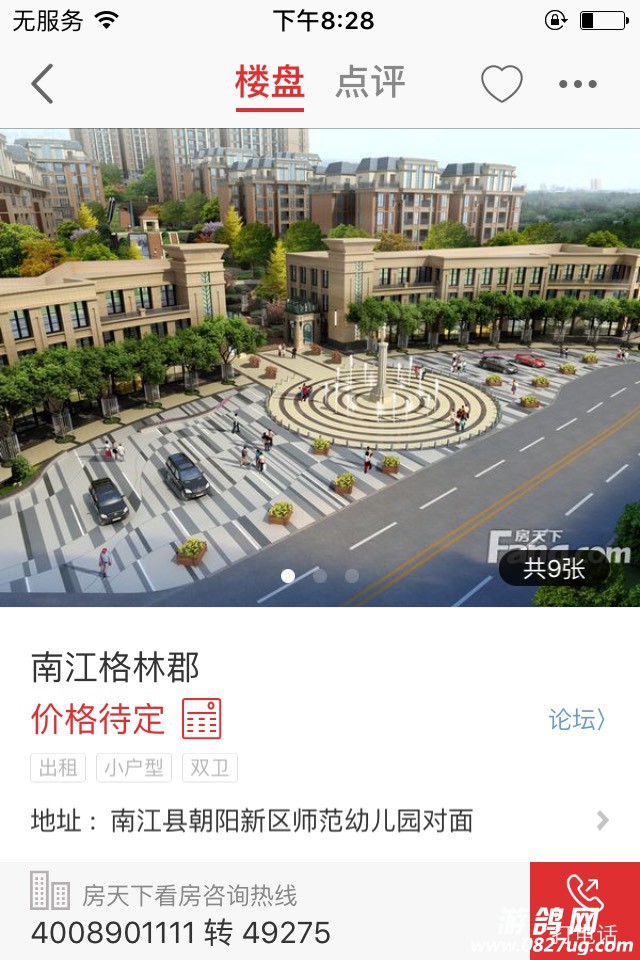The width and height of the screenshot is (640, 960).
Task: Tap the 共9张 photo count badge
Action: tap(554, 569)
